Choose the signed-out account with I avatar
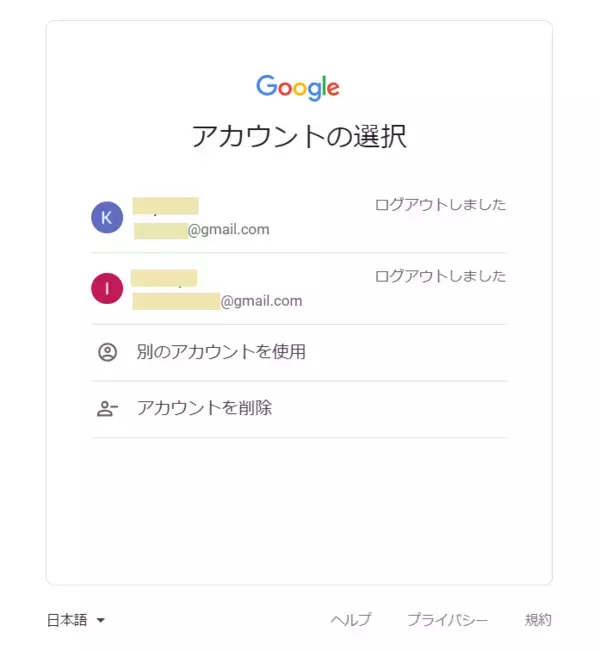The width and height of the screenshot is (600, 651). (298, 288)
